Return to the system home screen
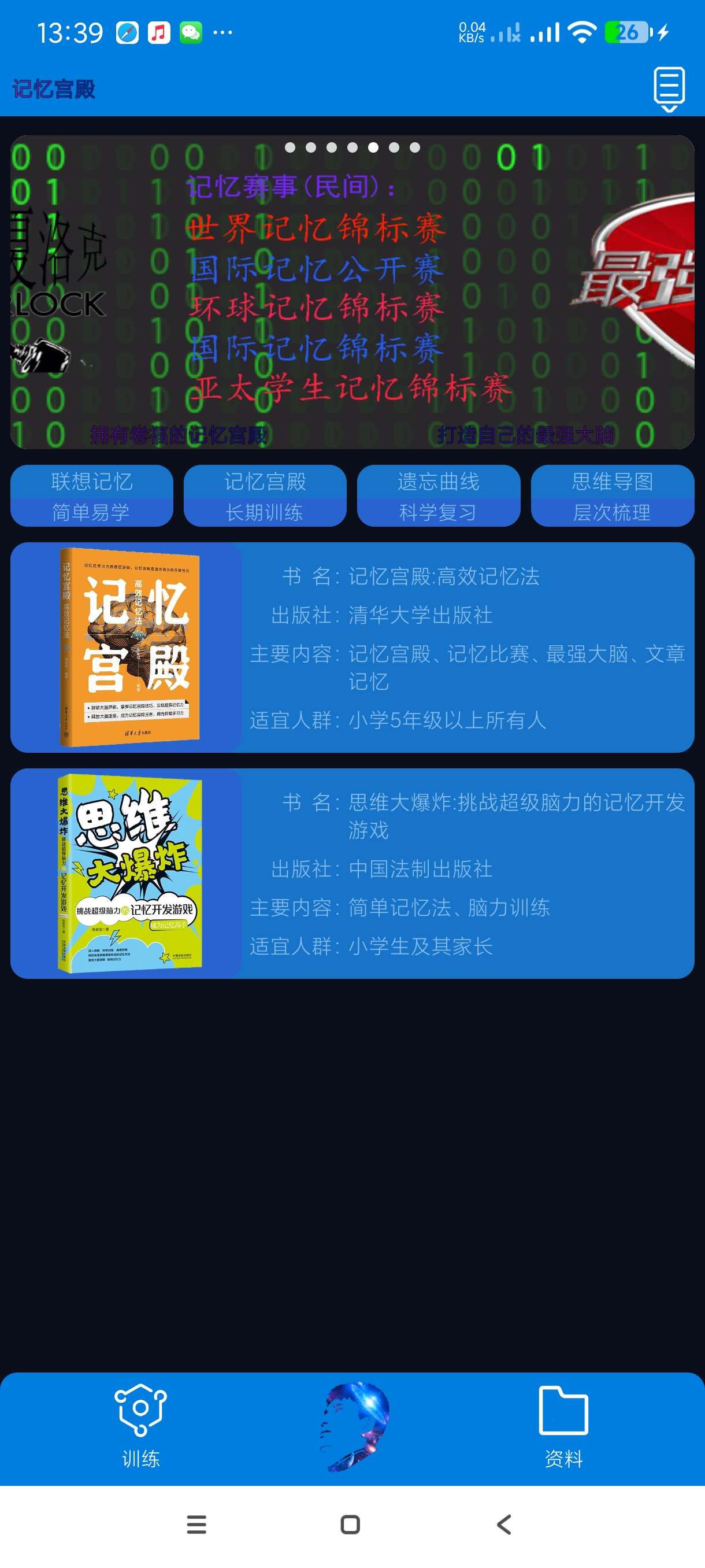The height and width of the screenshot is (1568, 705). 350,1524
